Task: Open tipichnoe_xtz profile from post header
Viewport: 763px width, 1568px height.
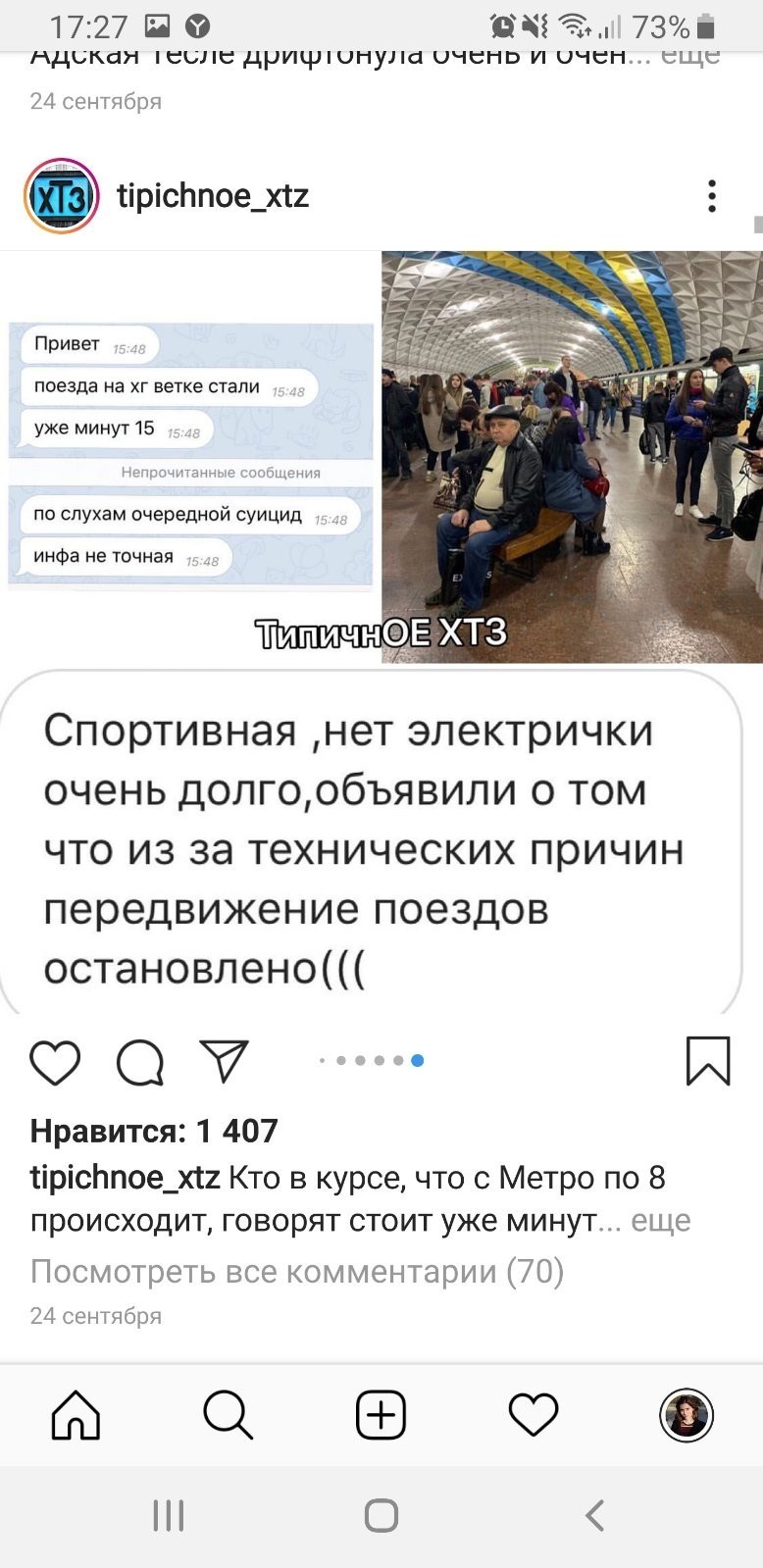Action: click(213, 196)
